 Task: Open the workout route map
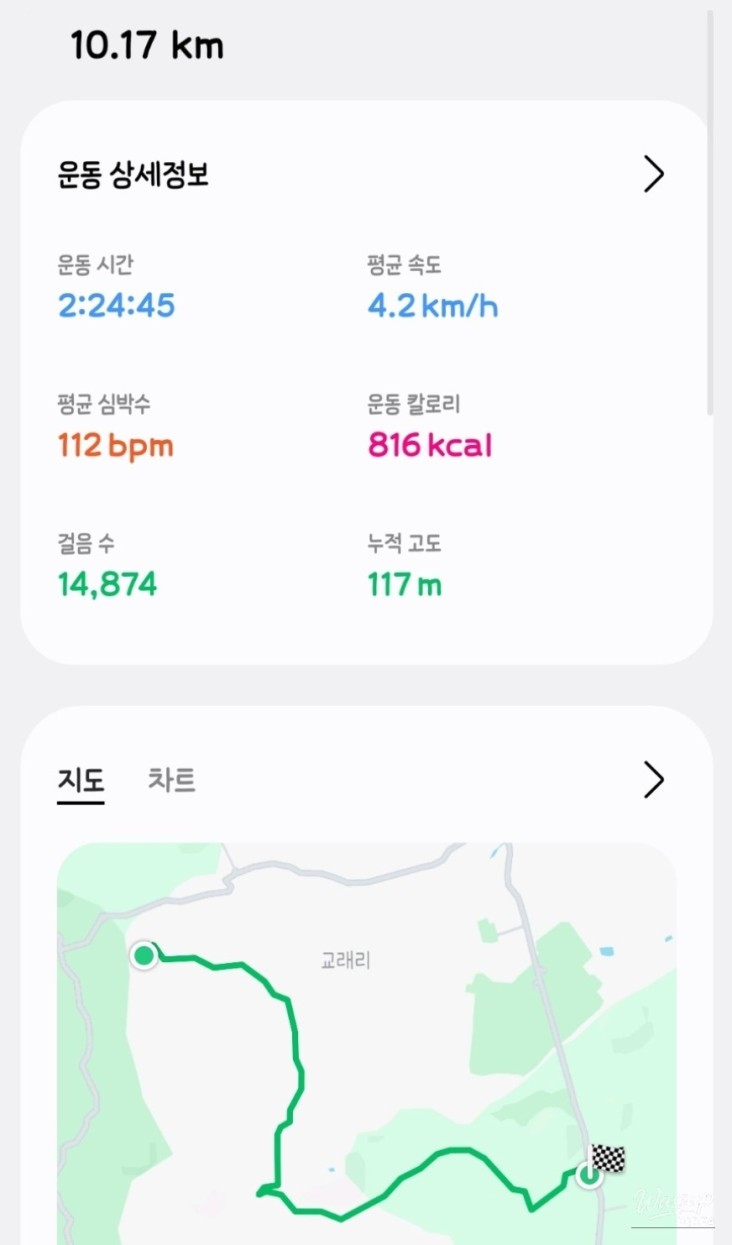coord(366,1040)
